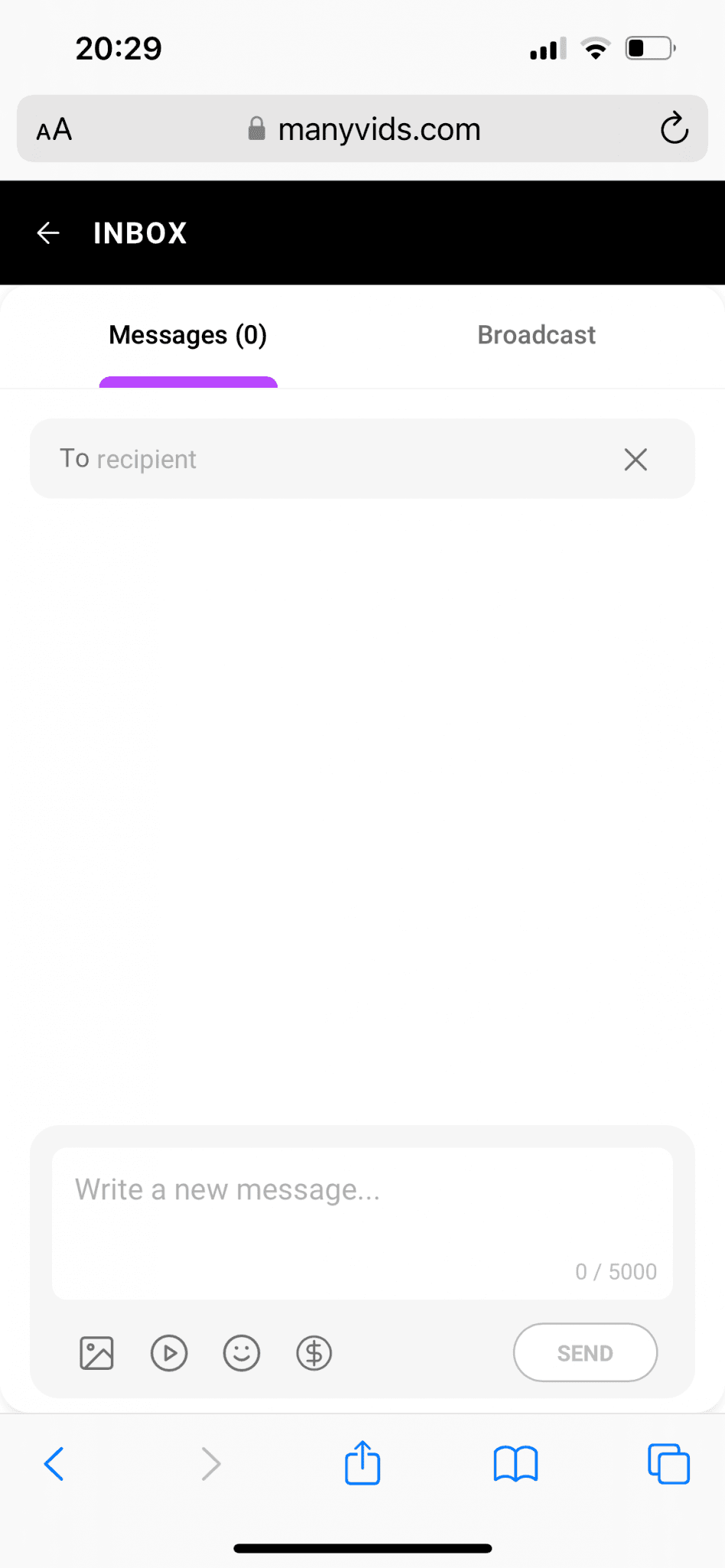Show open Safari tabs
The image size is (725, 1568).
click(668, 1463)
